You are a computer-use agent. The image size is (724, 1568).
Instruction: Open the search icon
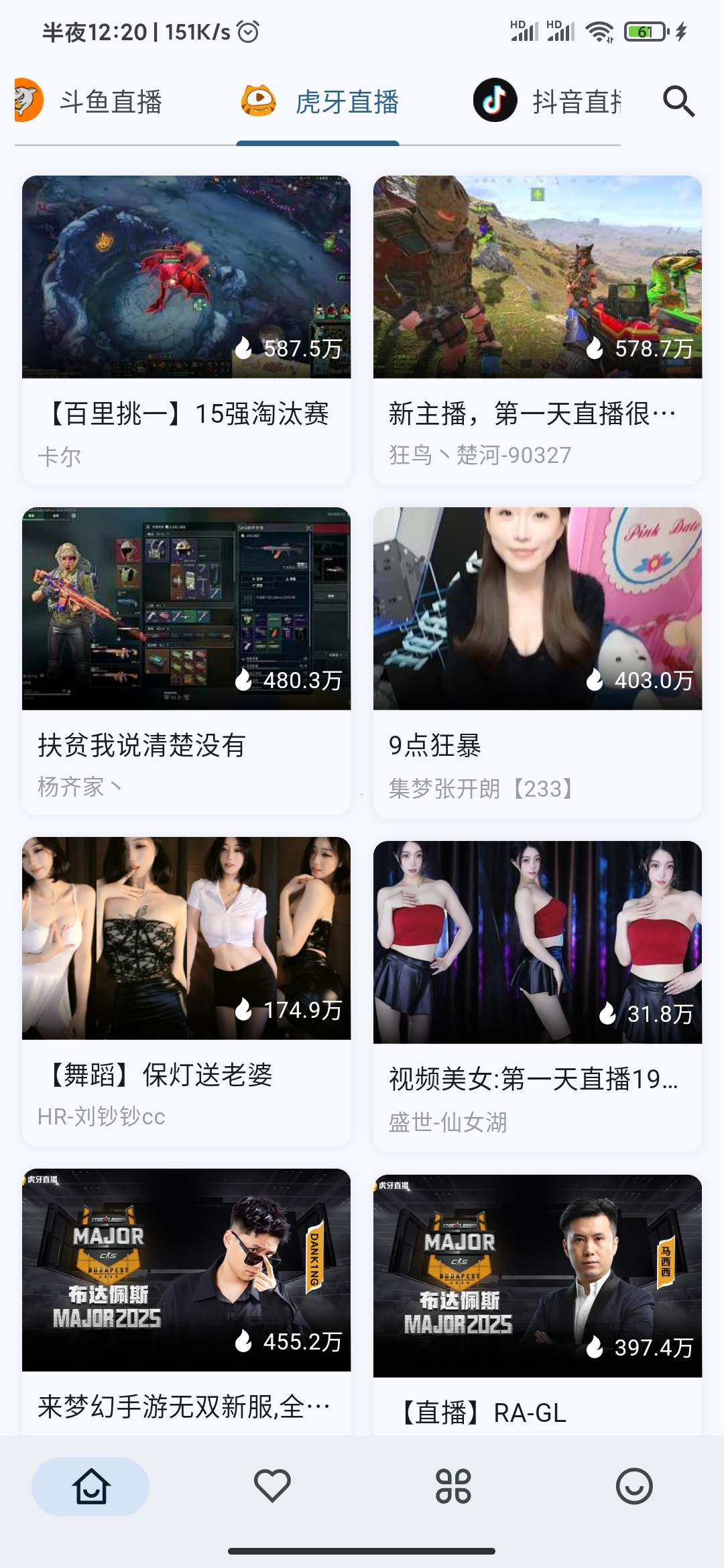[x=678, y=102]
